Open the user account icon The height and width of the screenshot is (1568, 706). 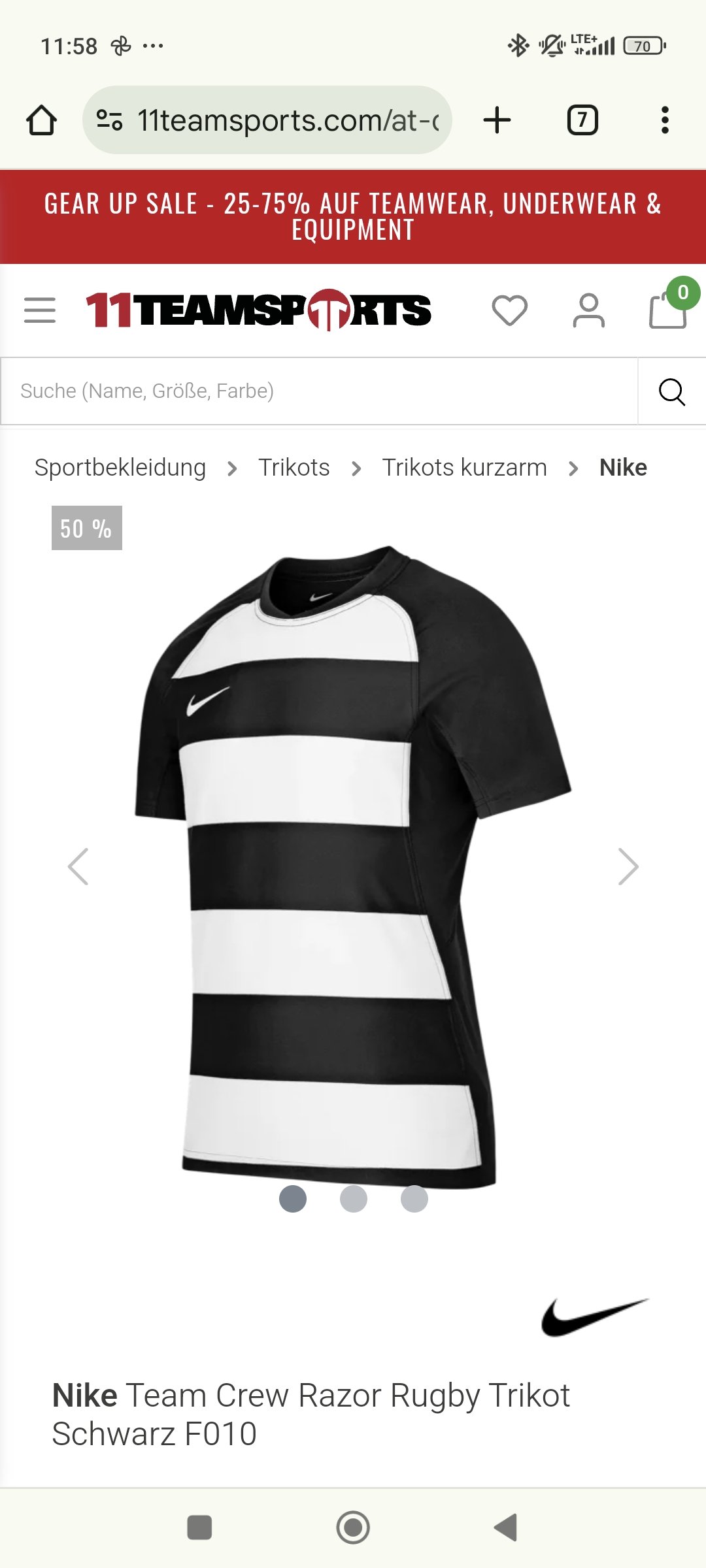589,310
